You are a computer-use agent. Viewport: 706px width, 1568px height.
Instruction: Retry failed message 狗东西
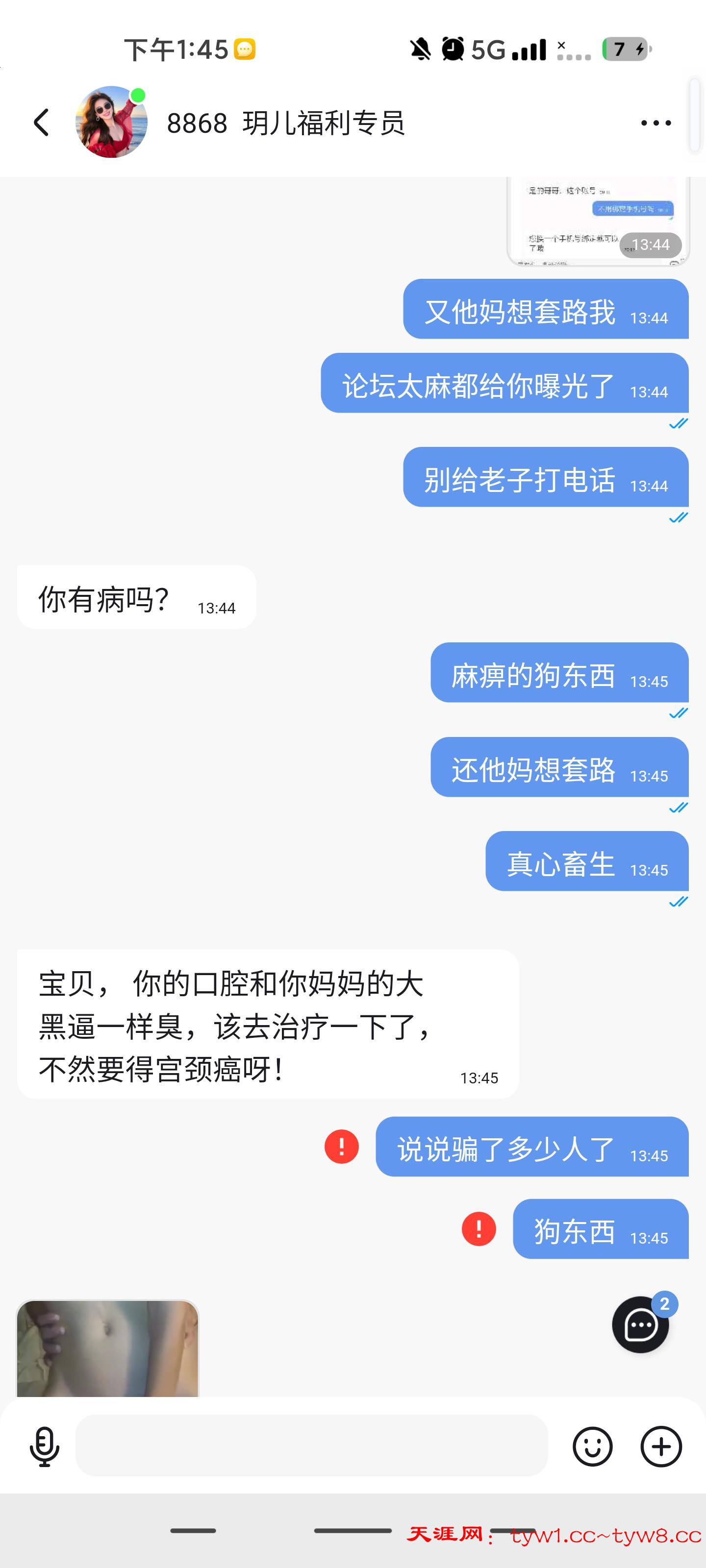pos(479,1229)
